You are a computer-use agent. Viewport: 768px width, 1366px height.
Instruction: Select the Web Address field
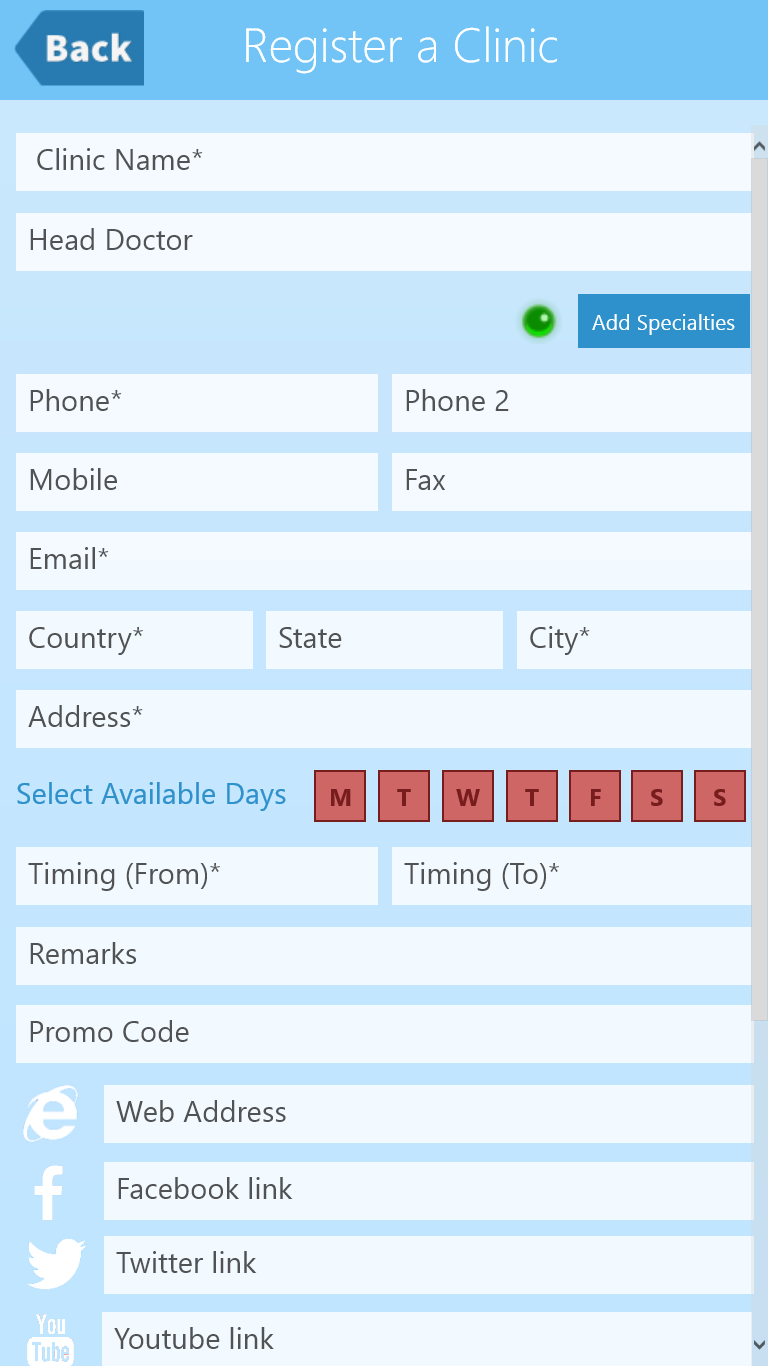point(428,1113)
